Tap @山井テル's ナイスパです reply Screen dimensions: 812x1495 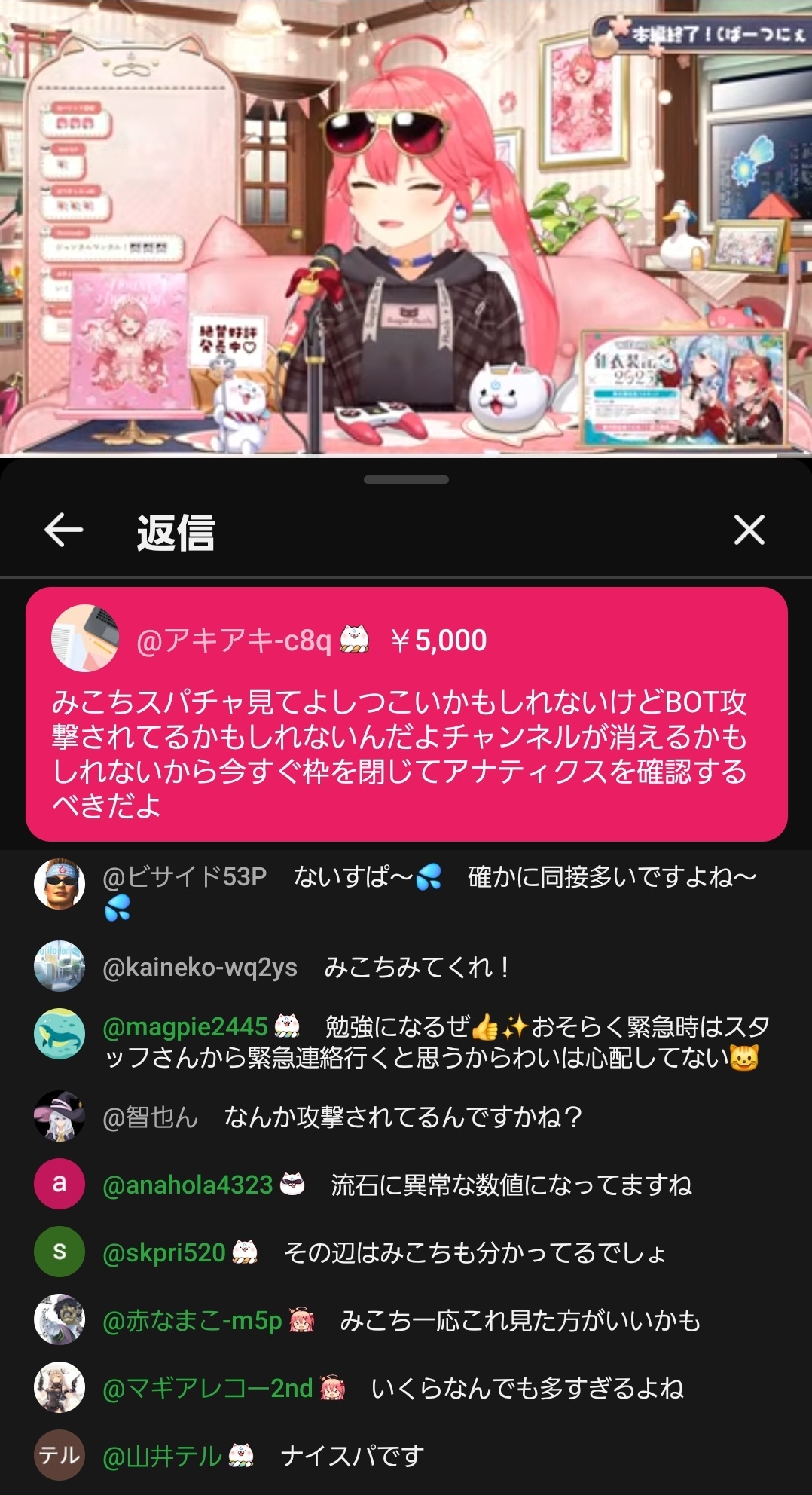[352, 1456]
